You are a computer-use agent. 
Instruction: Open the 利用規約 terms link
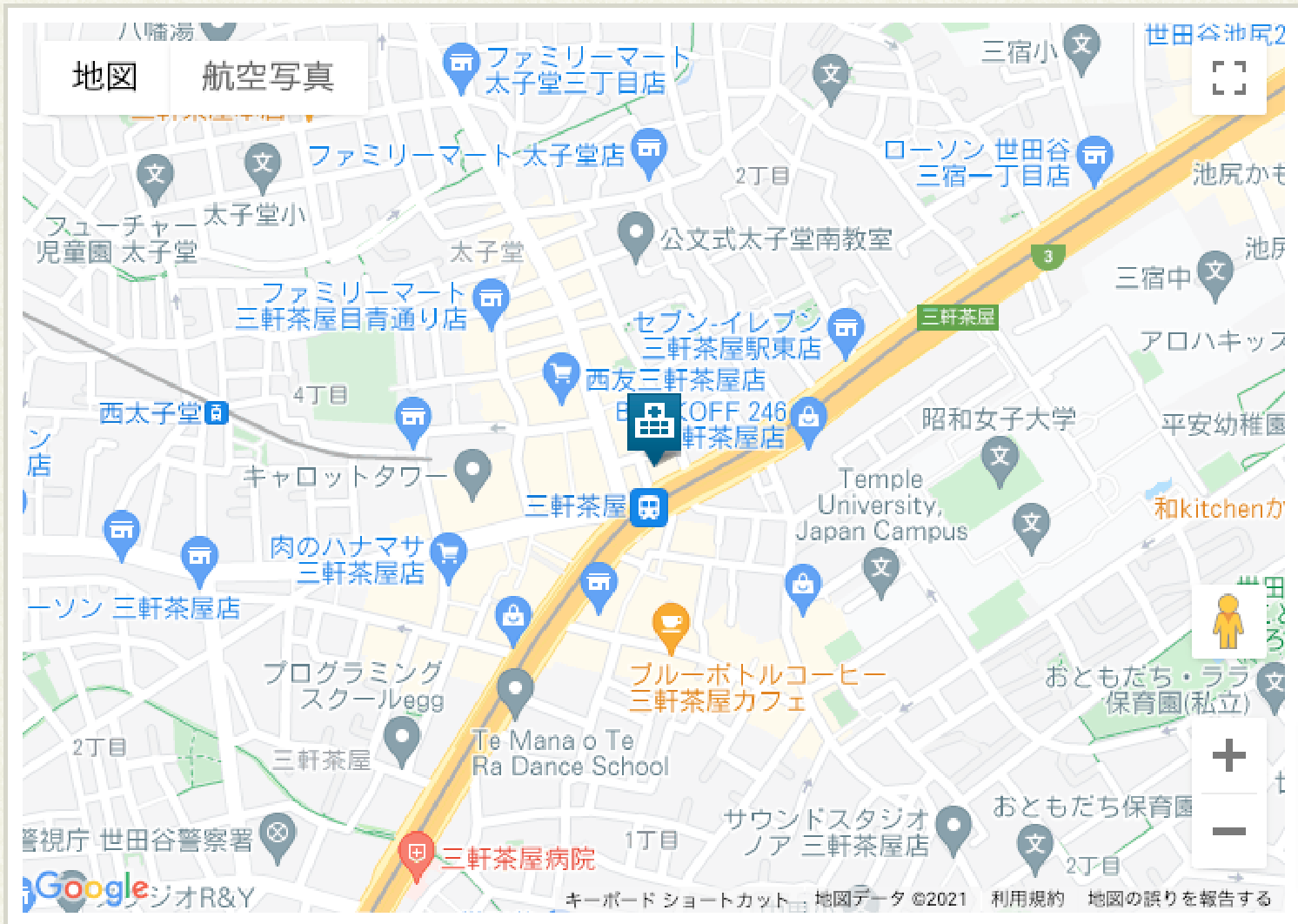coord(1027,899)
